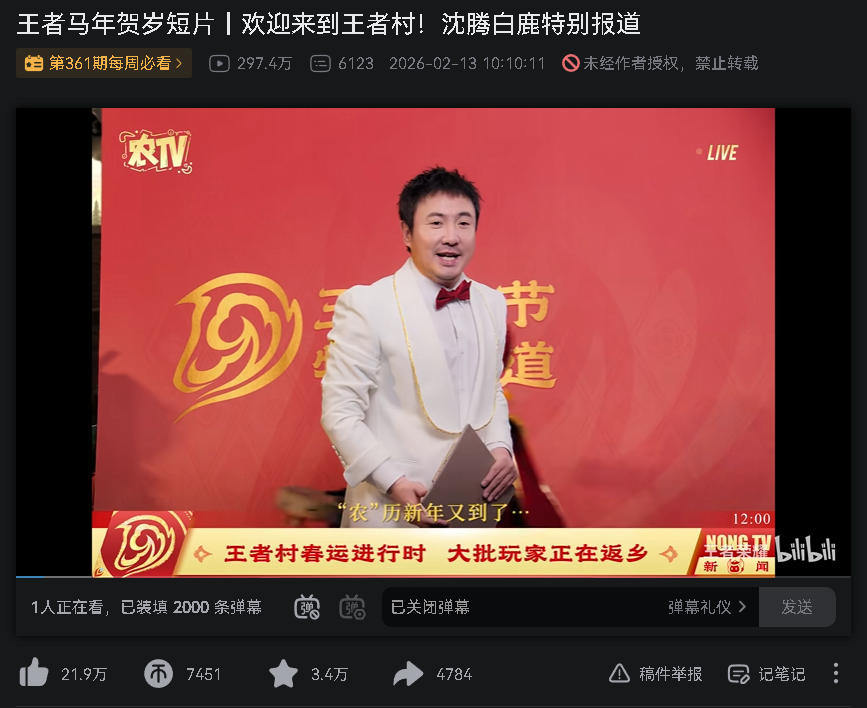Open danmaku settings icon
The image size is (867, 708).
tap(352, 607)
